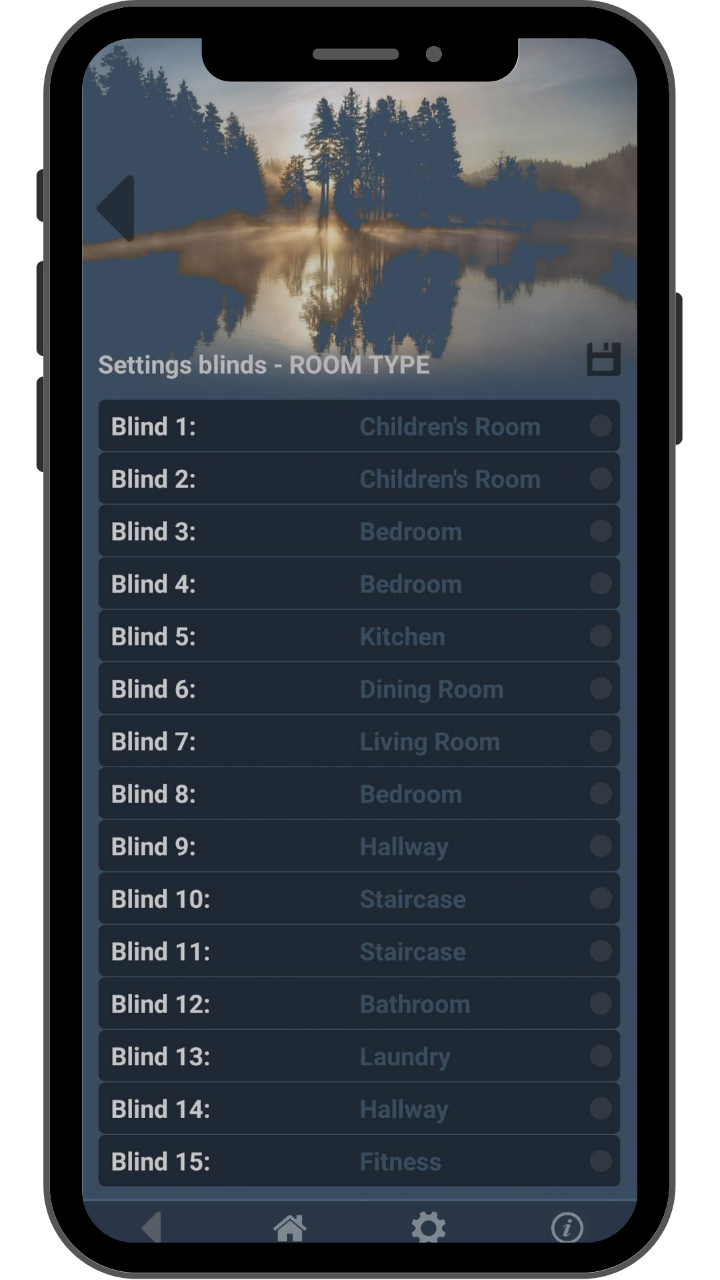This screenshot has height=1280, width=720.
Task: Open the Blind 3 row
Action: (x=359, y=531)
